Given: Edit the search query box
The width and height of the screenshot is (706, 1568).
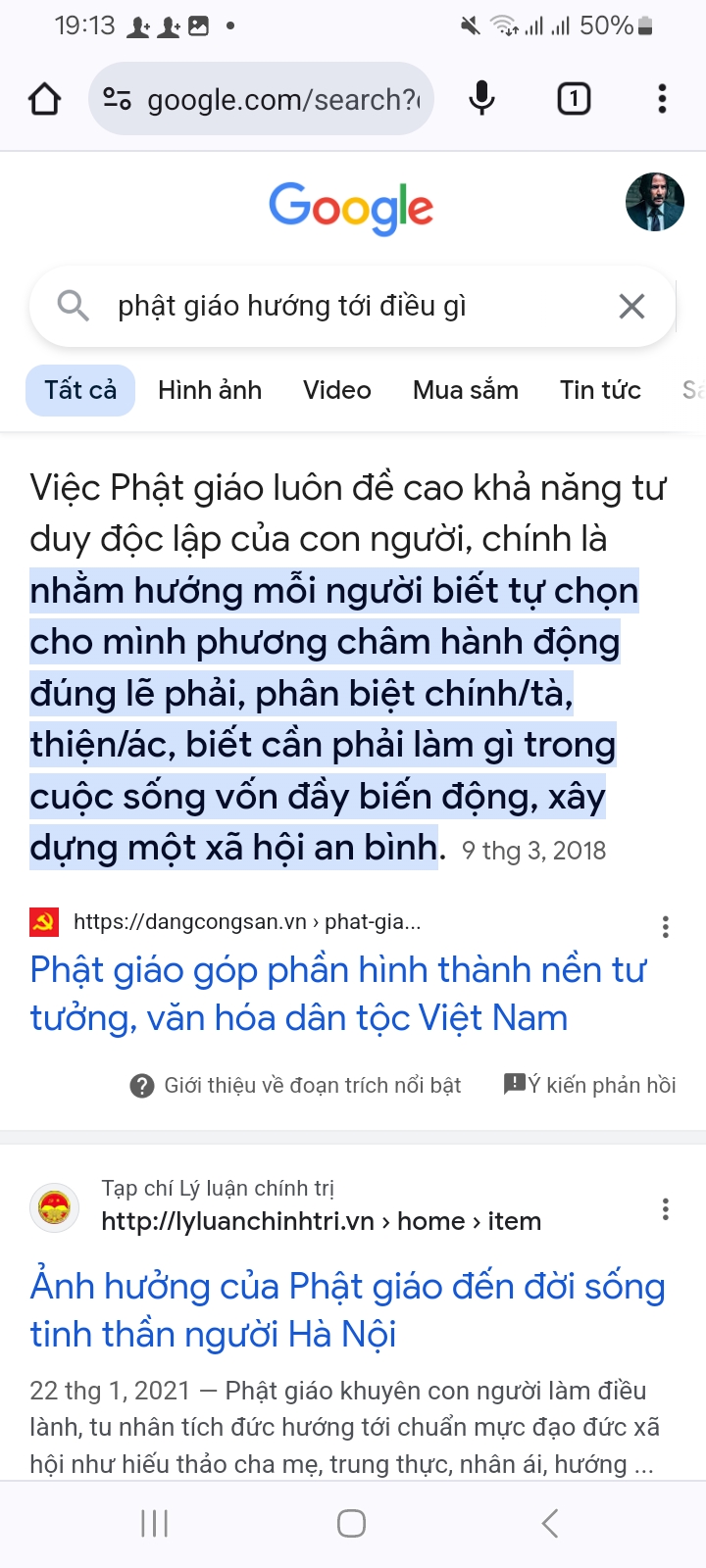Looking at the screenshot, I should click(333, 307).
